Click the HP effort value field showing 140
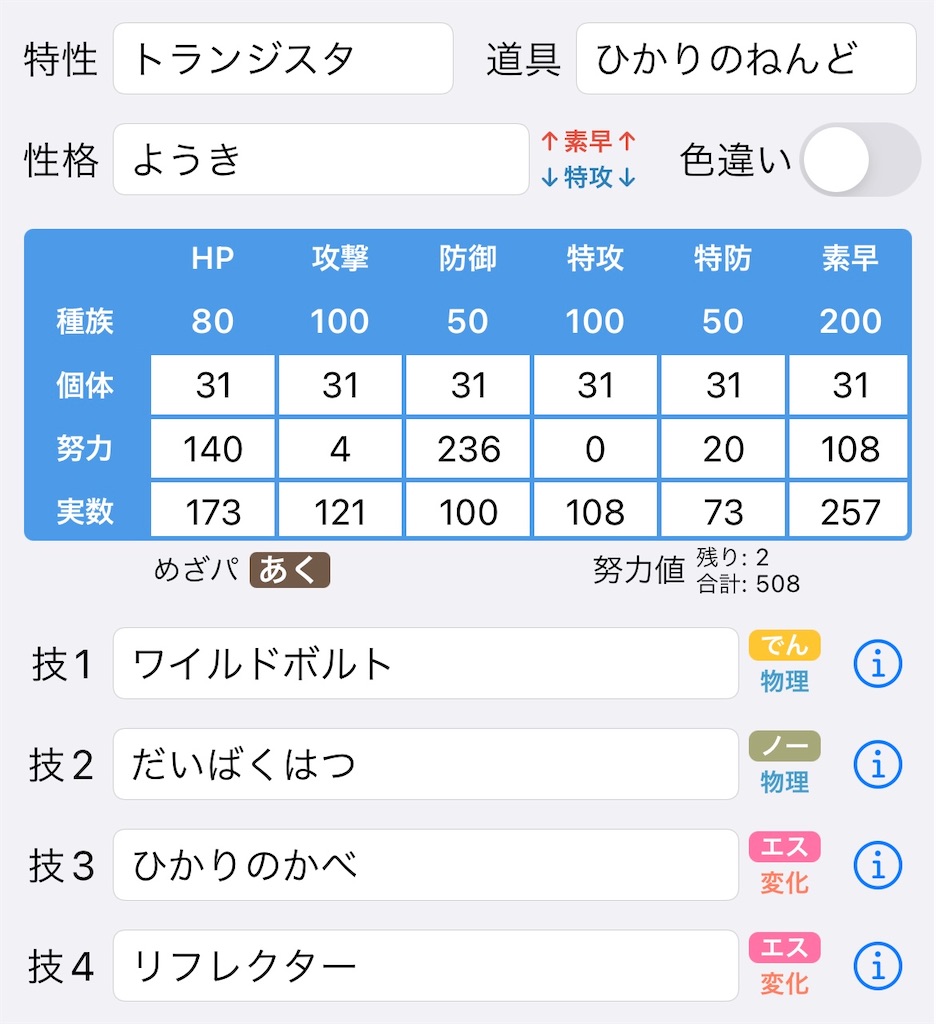This screenshot has width=936, height=1024. tap(212, 448)
